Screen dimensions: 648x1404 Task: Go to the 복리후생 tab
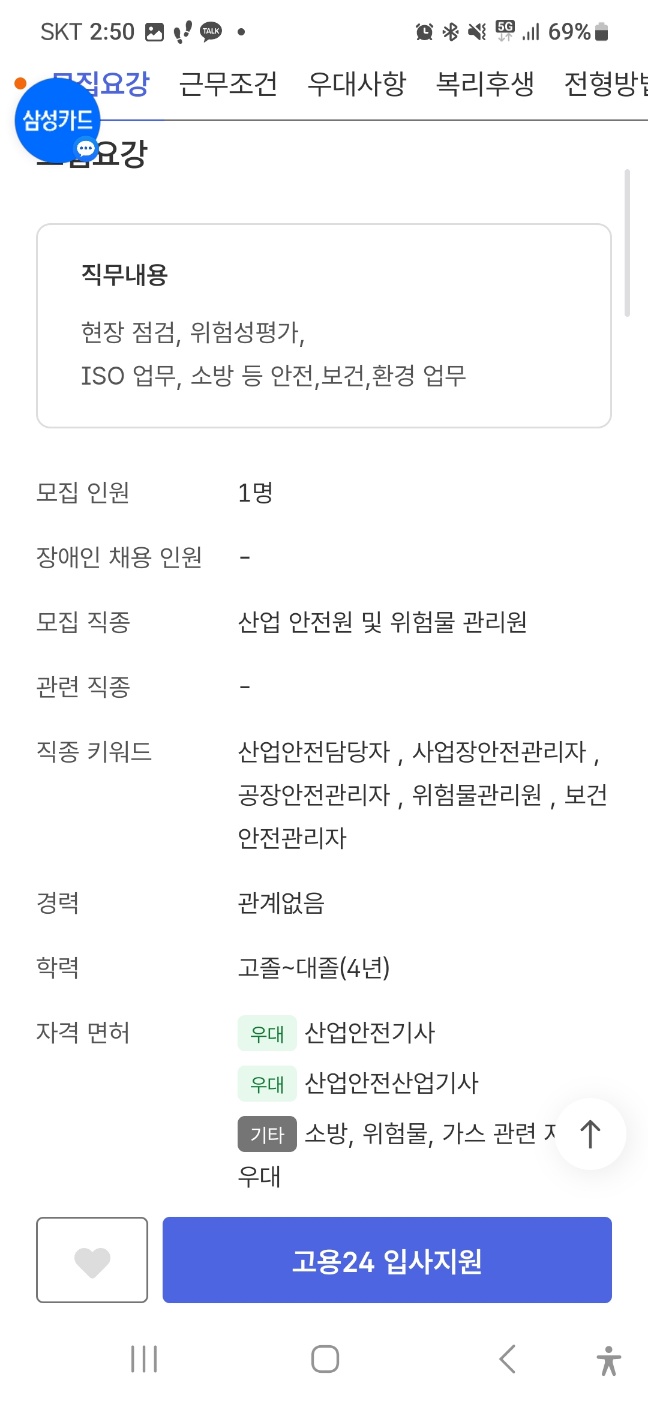pos(485,84)
